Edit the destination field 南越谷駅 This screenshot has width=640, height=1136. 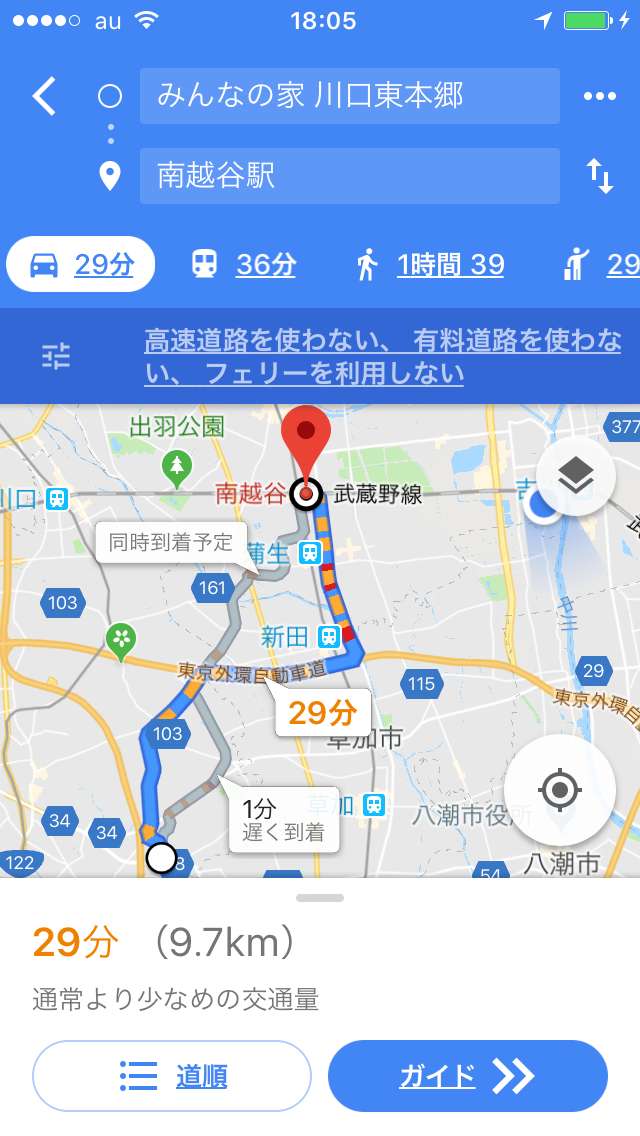(x=349, y=176)
